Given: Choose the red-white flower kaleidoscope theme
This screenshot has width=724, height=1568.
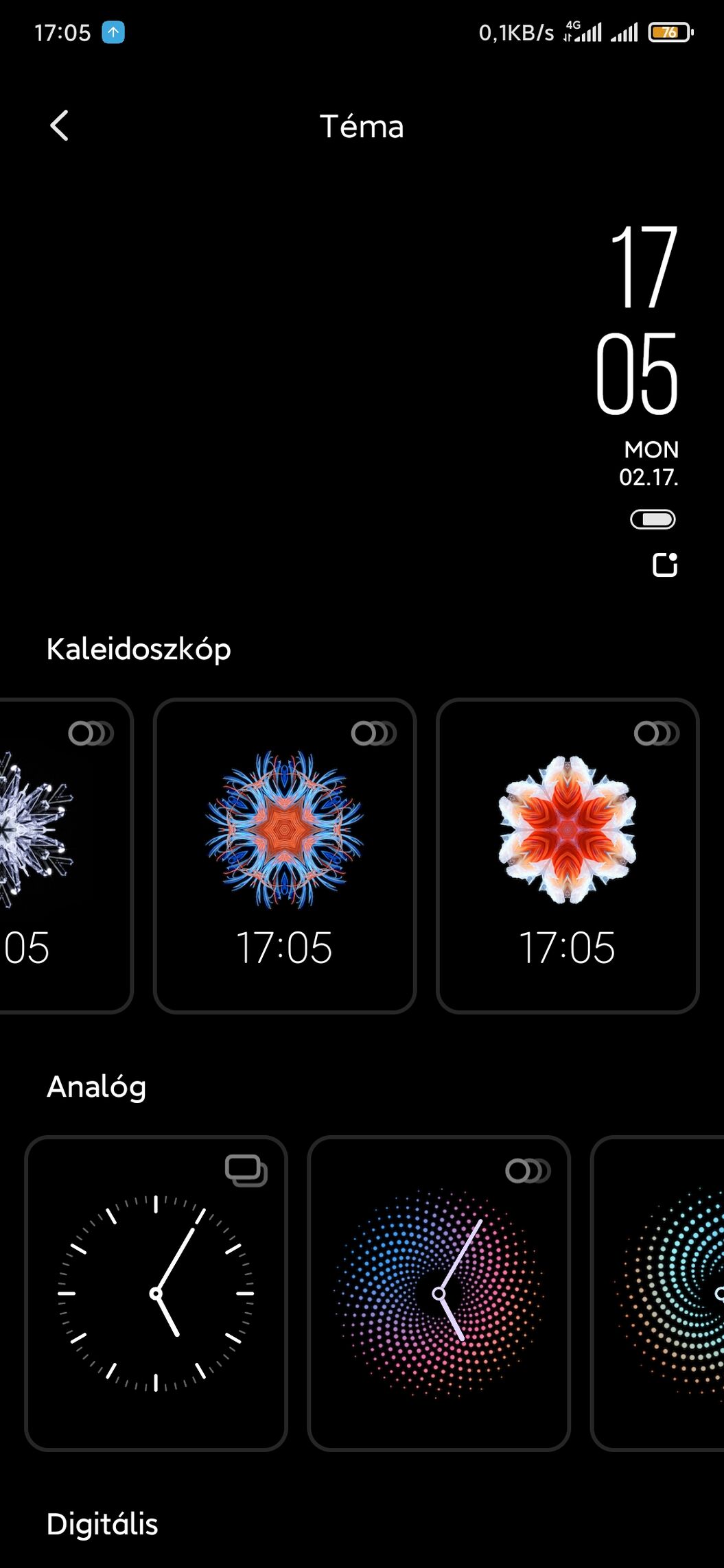Looking at the screenshot, I should tap(568, 855).
